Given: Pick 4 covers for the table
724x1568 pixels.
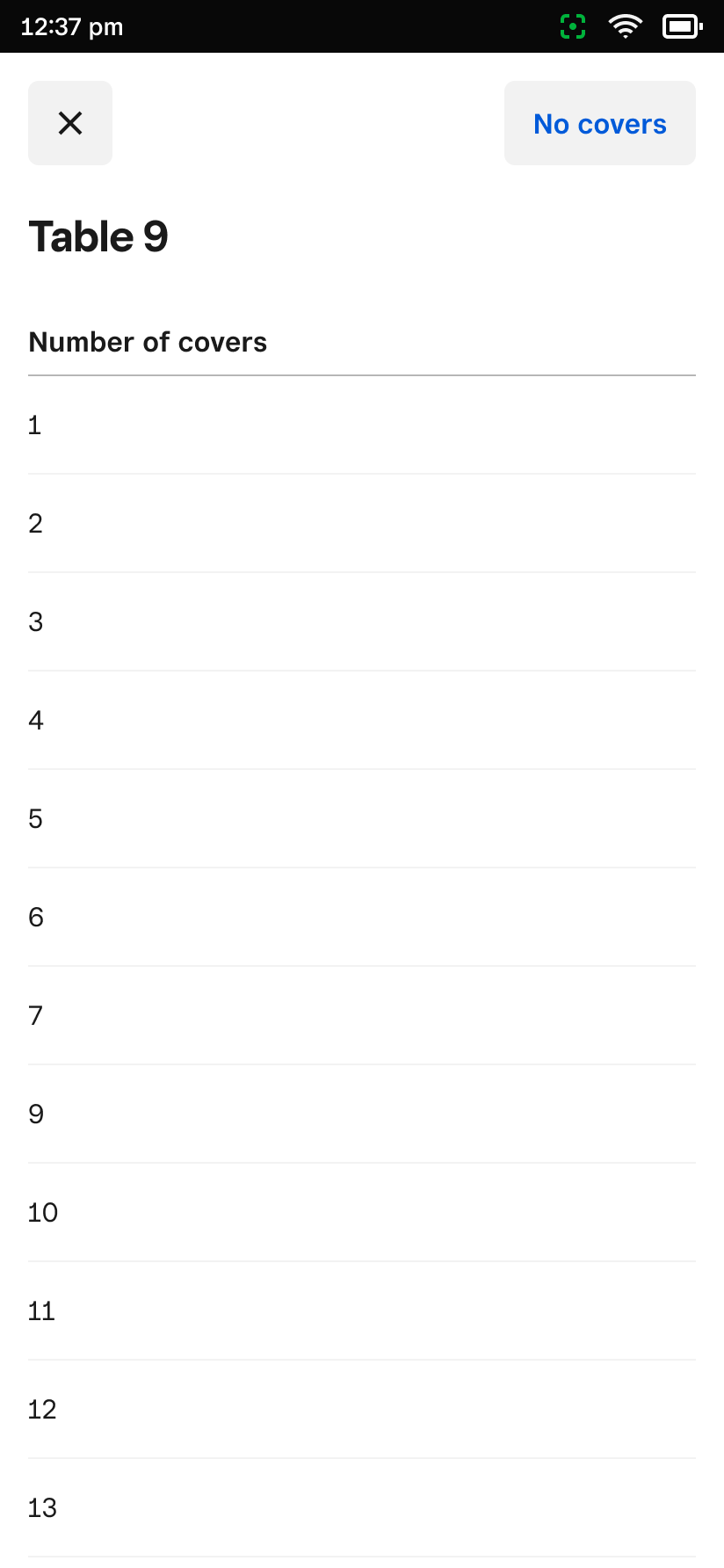Looking at the screenshot, I should tap(362, 721).
